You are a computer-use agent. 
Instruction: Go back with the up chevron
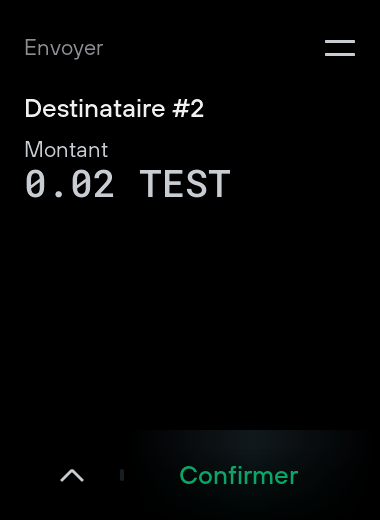tap(72, 475)
